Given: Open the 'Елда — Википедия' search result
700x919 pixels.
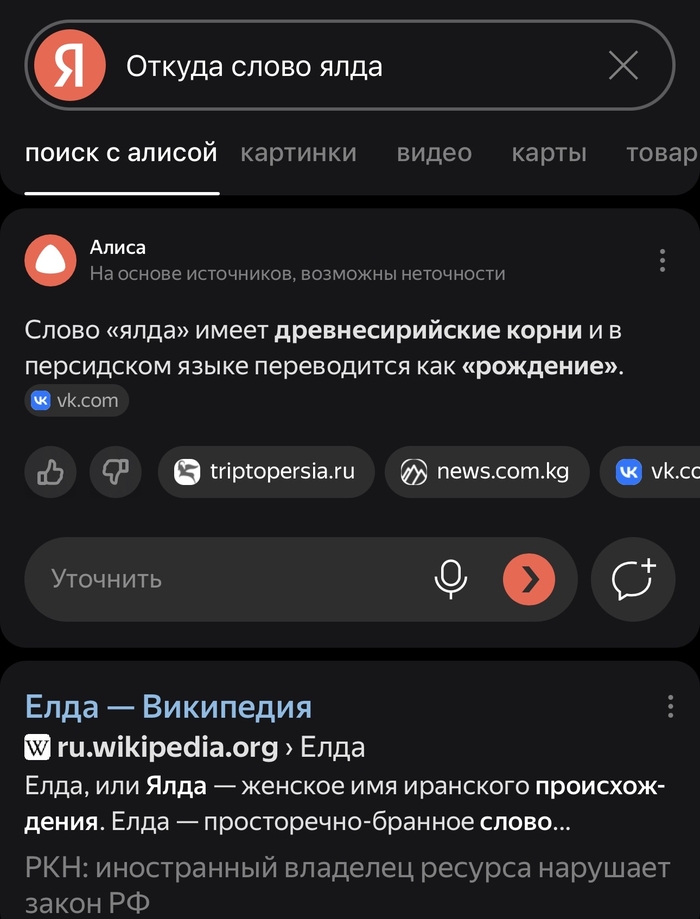Looking at the screenshot, I should coord(168,707).
